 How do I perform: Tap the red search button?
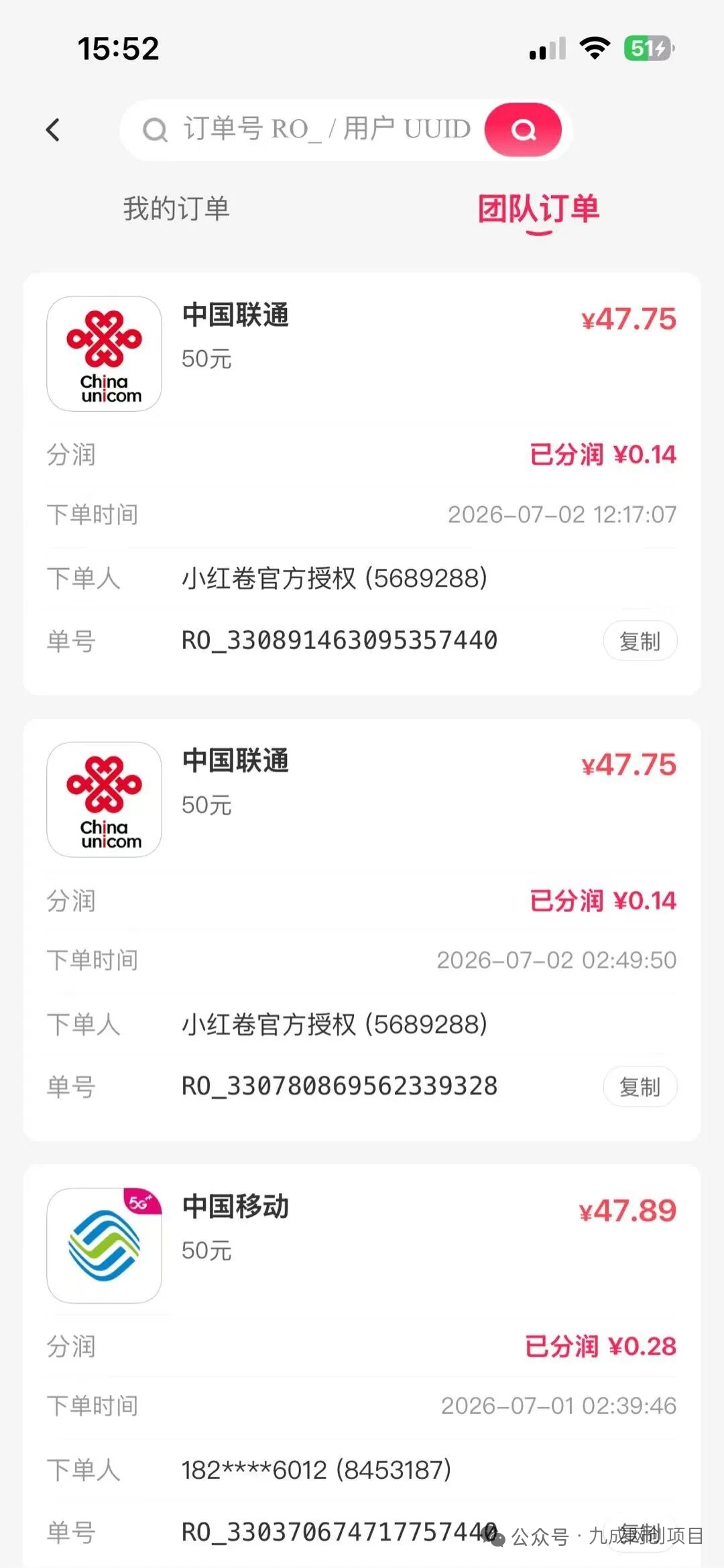523,129
